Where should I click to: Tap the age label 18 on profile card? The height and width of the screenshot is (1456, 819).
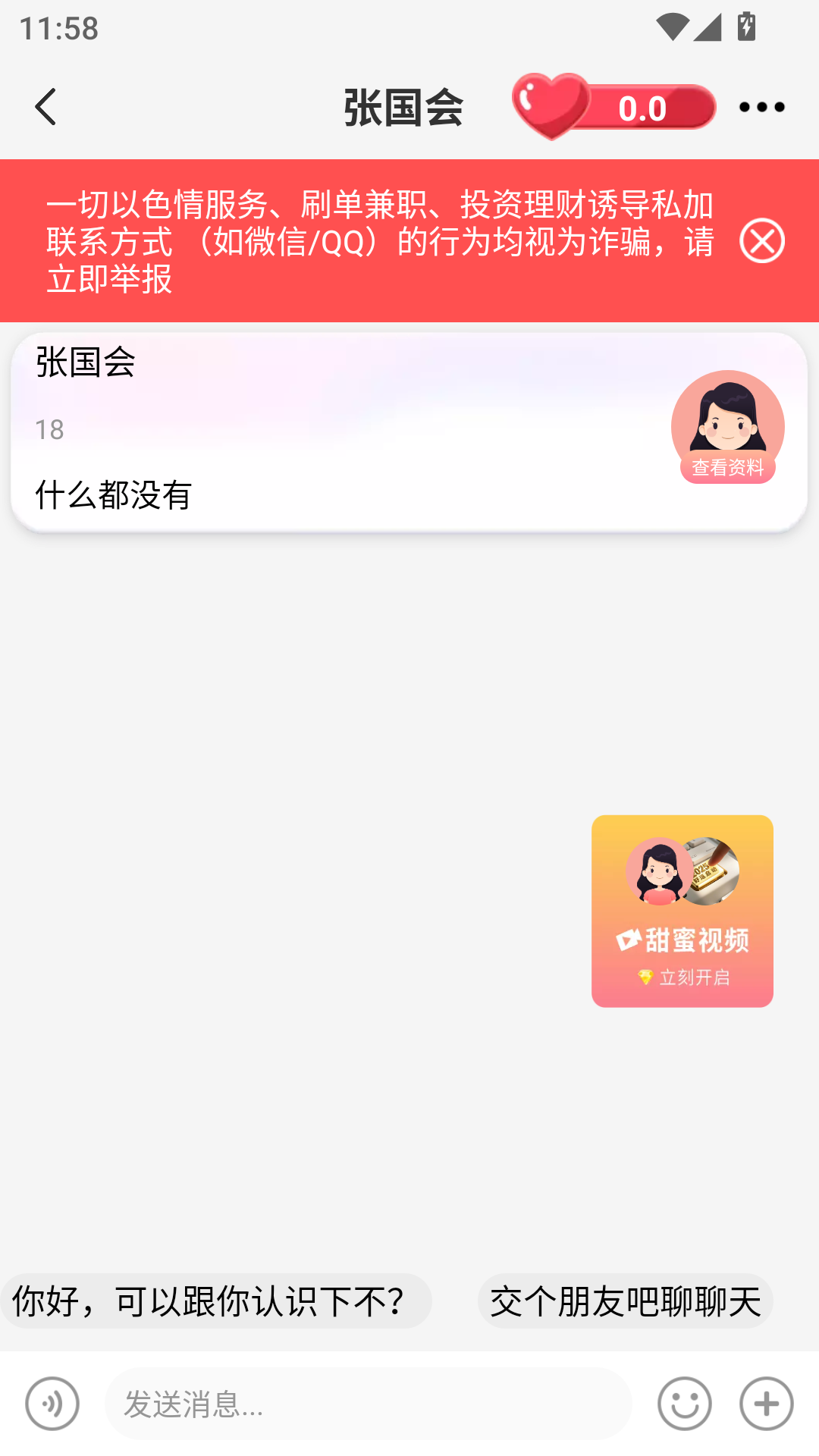(49, 431)
